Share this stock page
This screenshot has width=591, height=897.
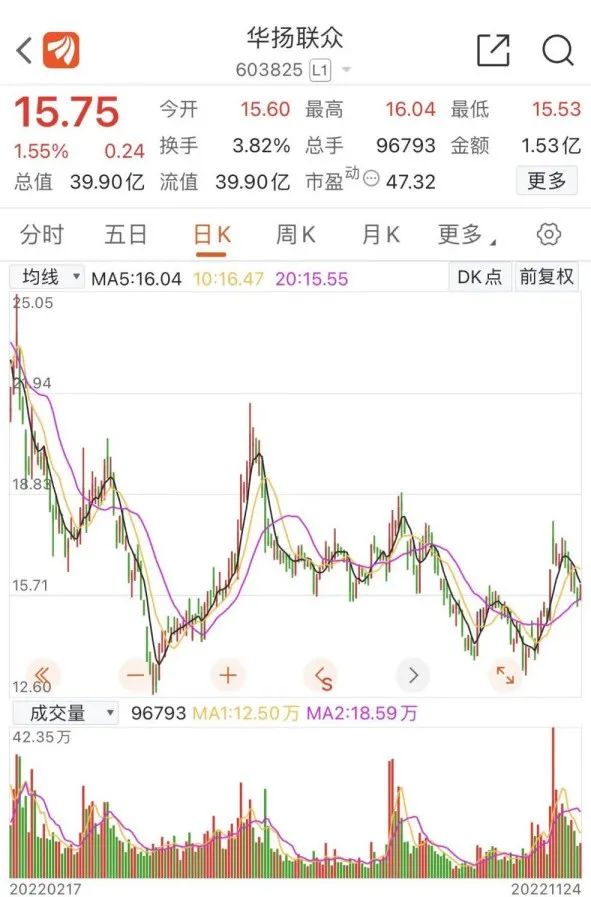(x=493, y=50)
